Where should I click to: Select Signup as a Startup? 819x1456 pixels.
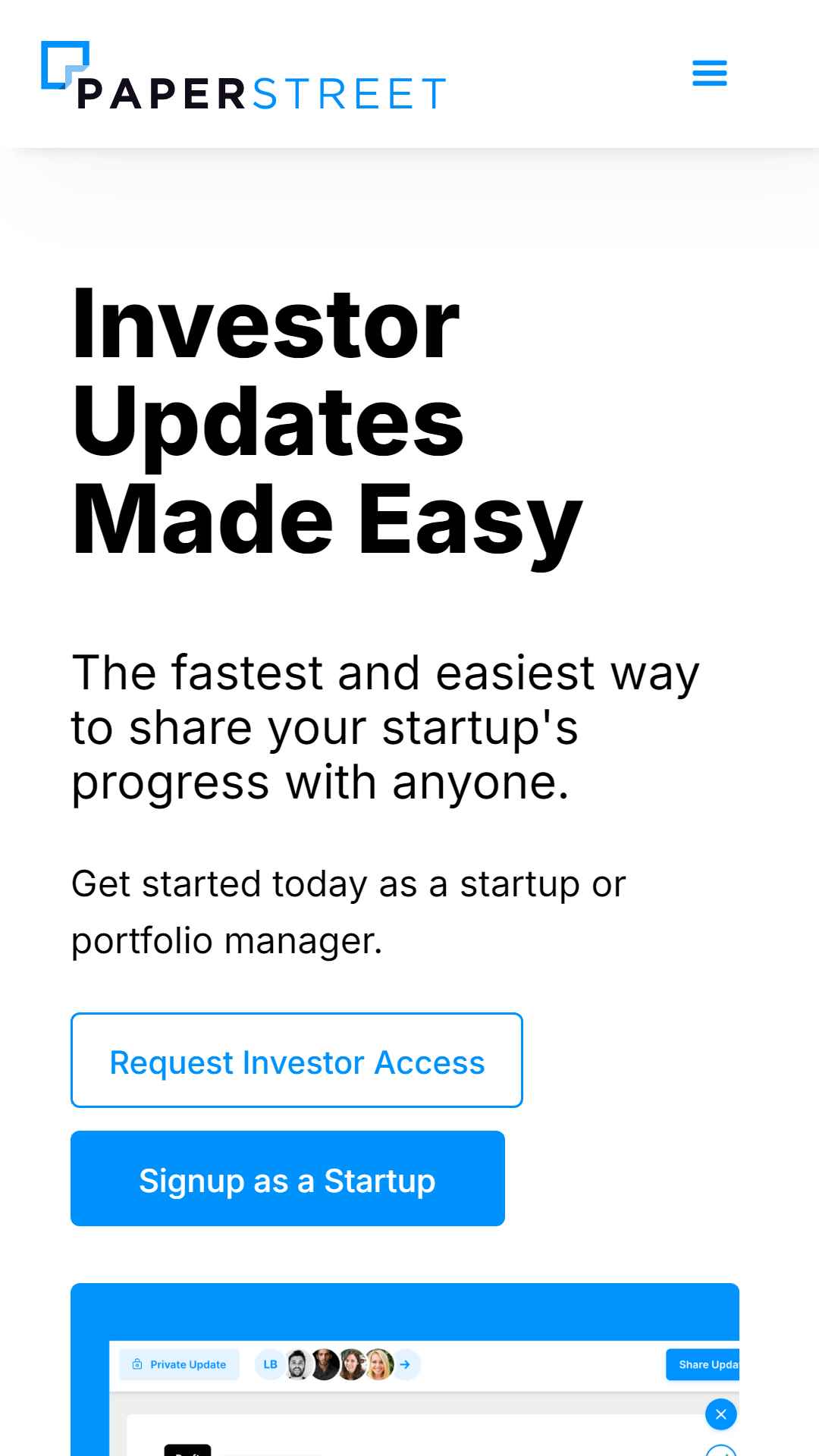tap(287, 1178)
